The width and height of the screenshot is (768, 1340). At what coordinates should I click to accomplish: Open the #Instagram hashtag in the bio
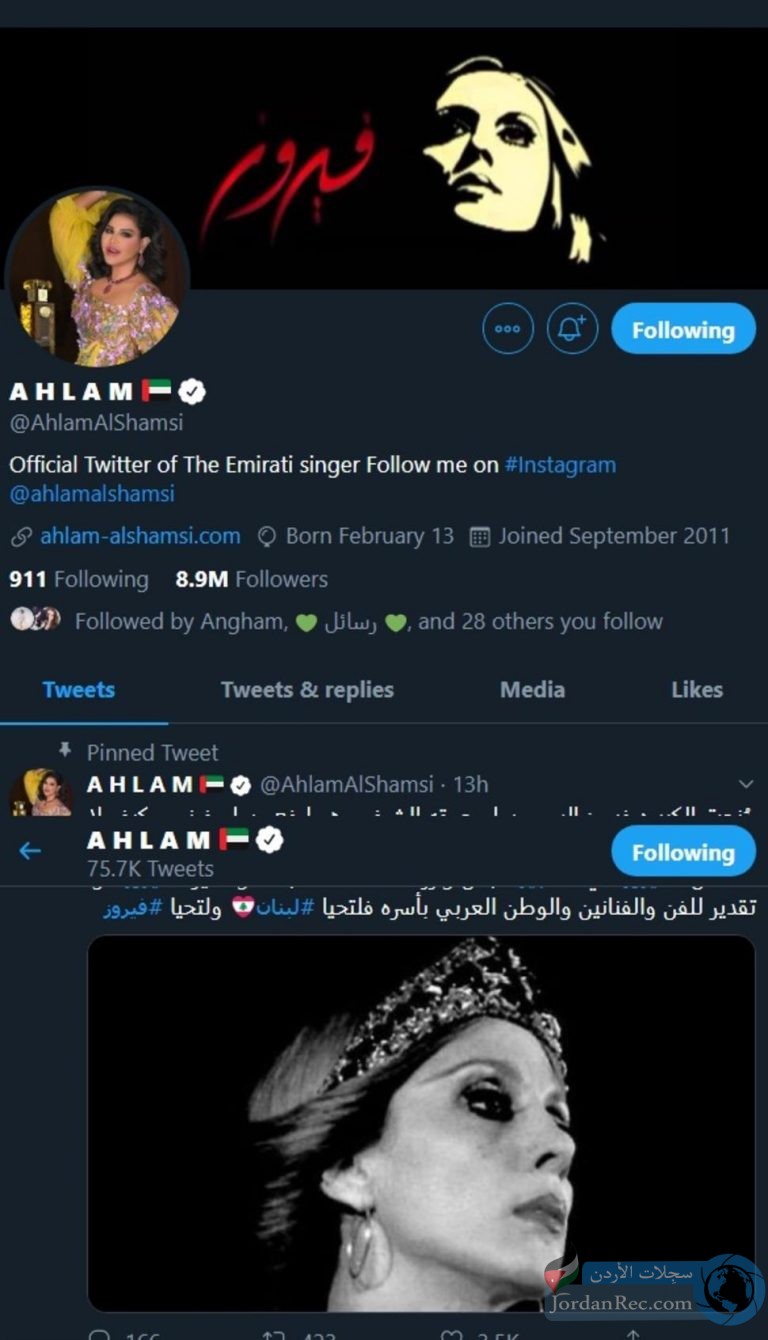click(560, 465)
